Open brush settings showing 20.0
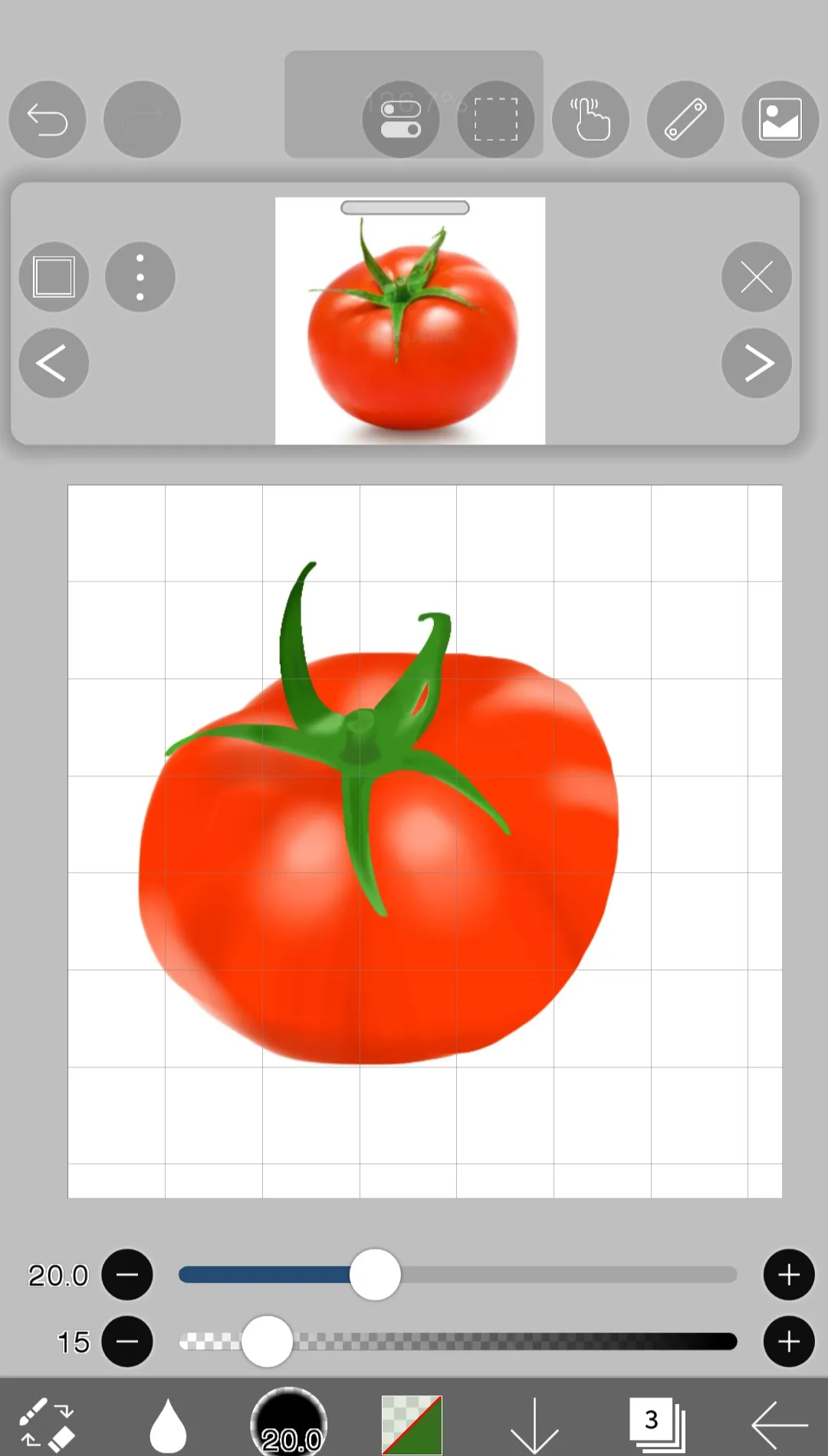 [289, 1424]
